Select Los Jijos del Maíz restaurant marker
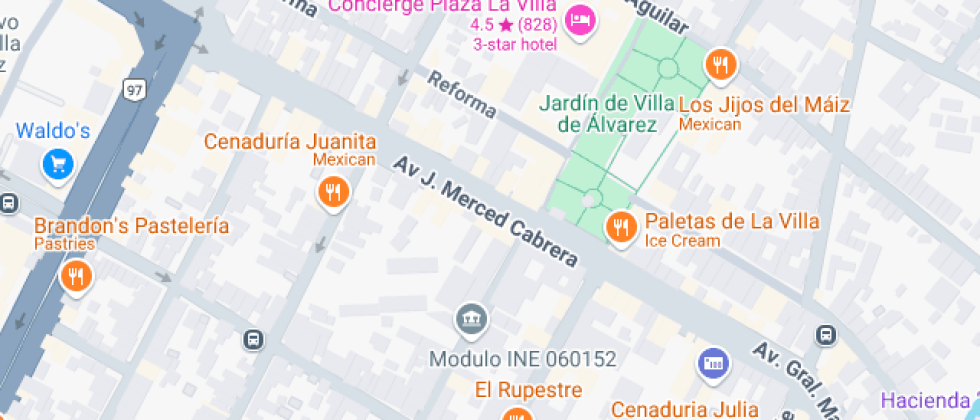The width and height of the screenshot is (980, 420). [x=719, y=66]
